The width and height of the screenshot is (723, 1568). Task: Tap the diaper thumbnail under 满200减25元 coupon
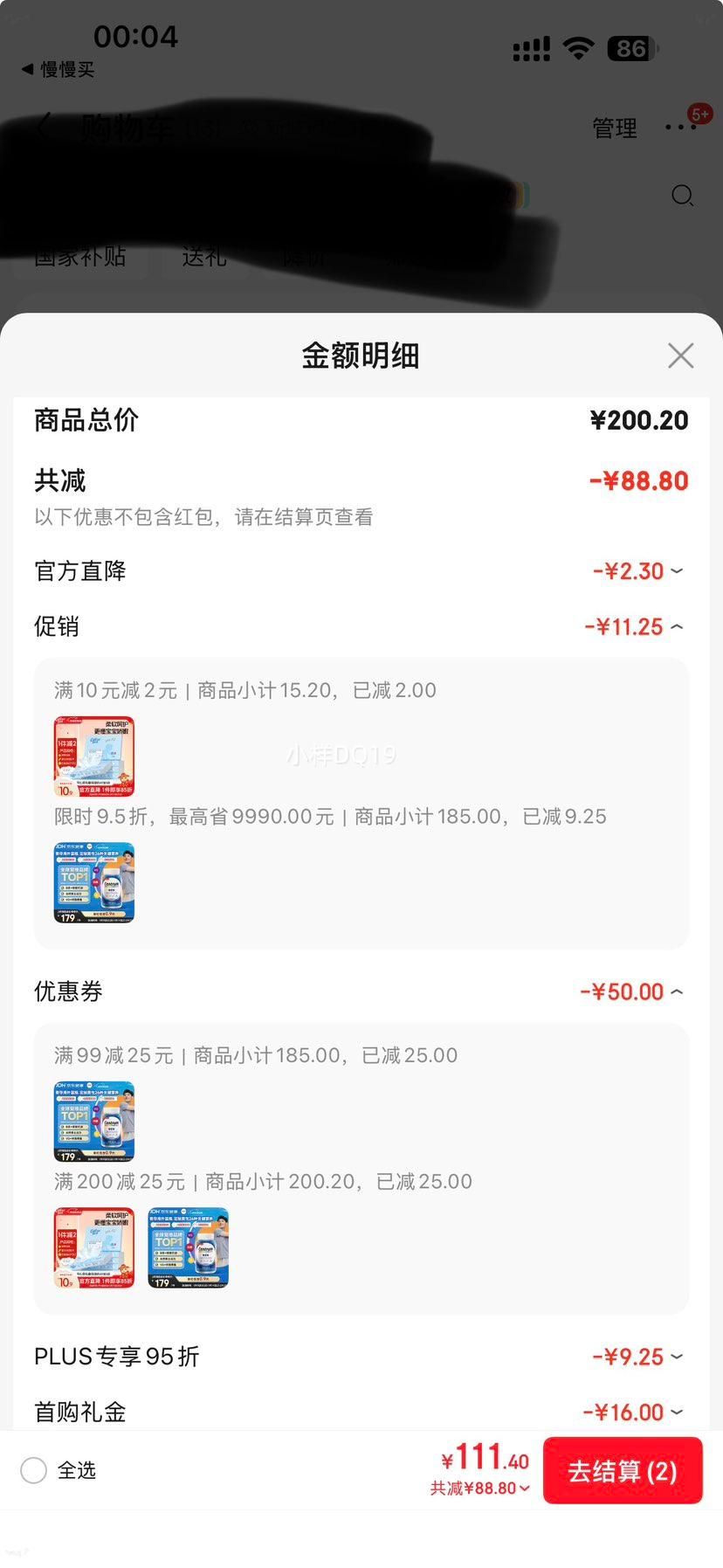coord(94,1247)
